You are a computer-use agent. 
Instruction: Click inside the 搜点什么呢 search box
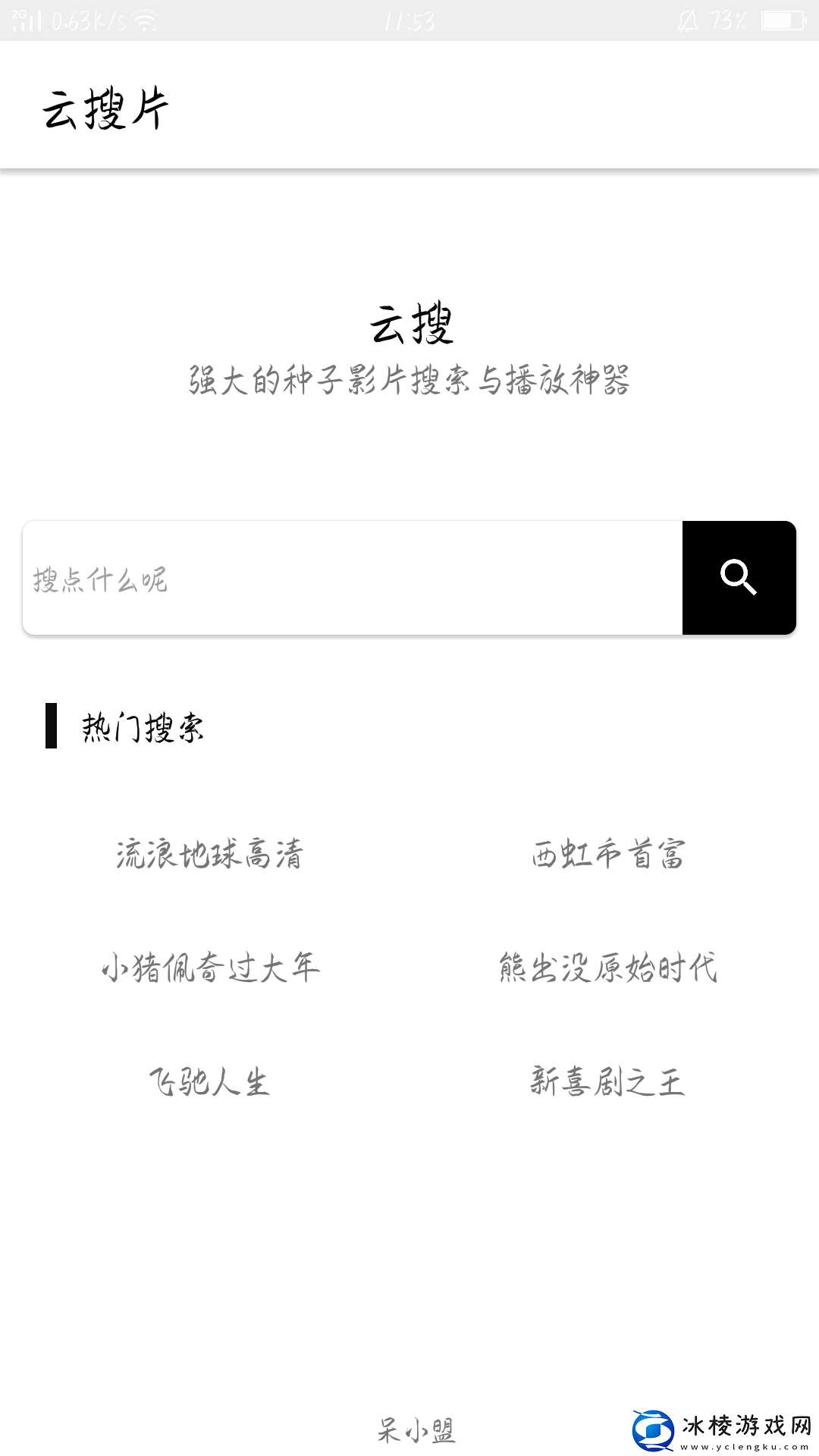pyautogui.click(x=303, y=577)
